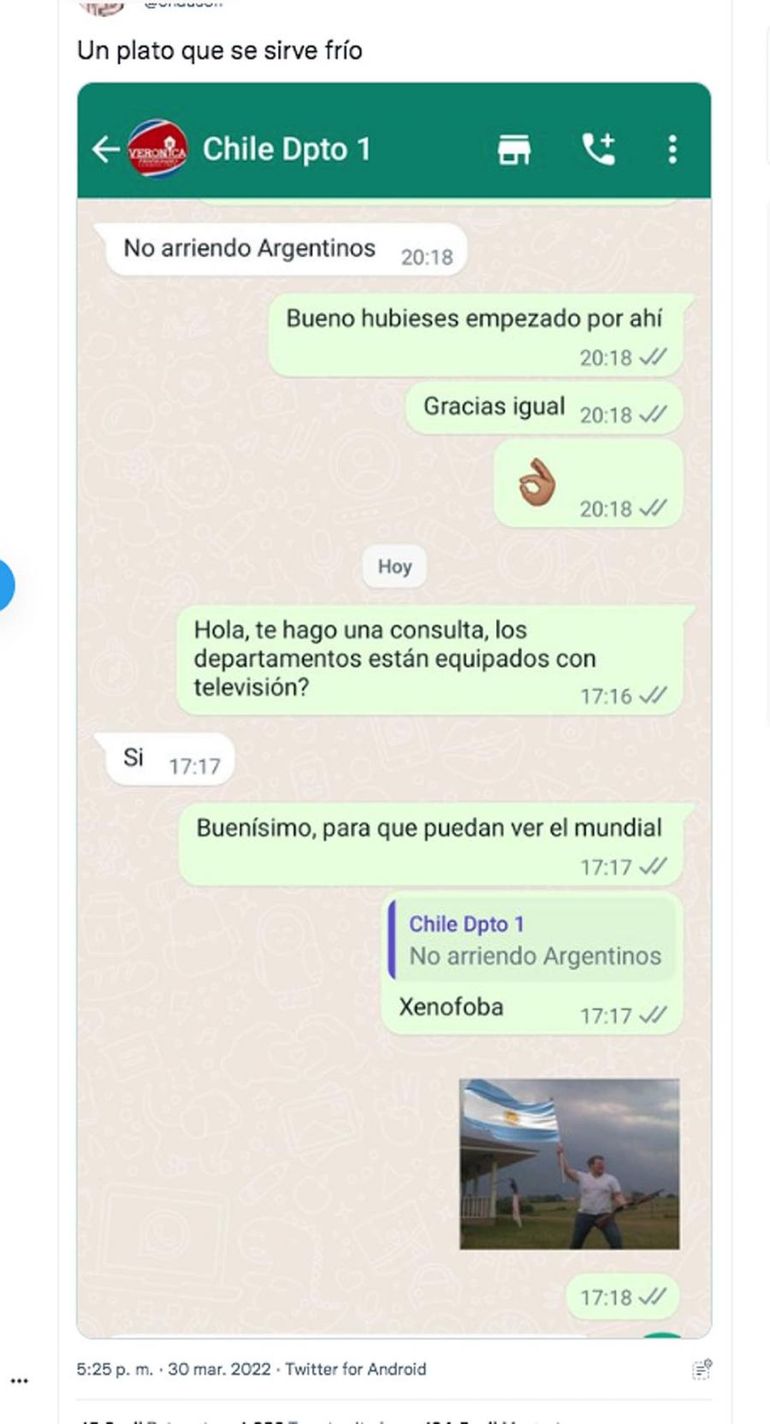Open the more options ellipsis in the sidebar
Screen dimensions: 770x1424
pos(19,1382)
